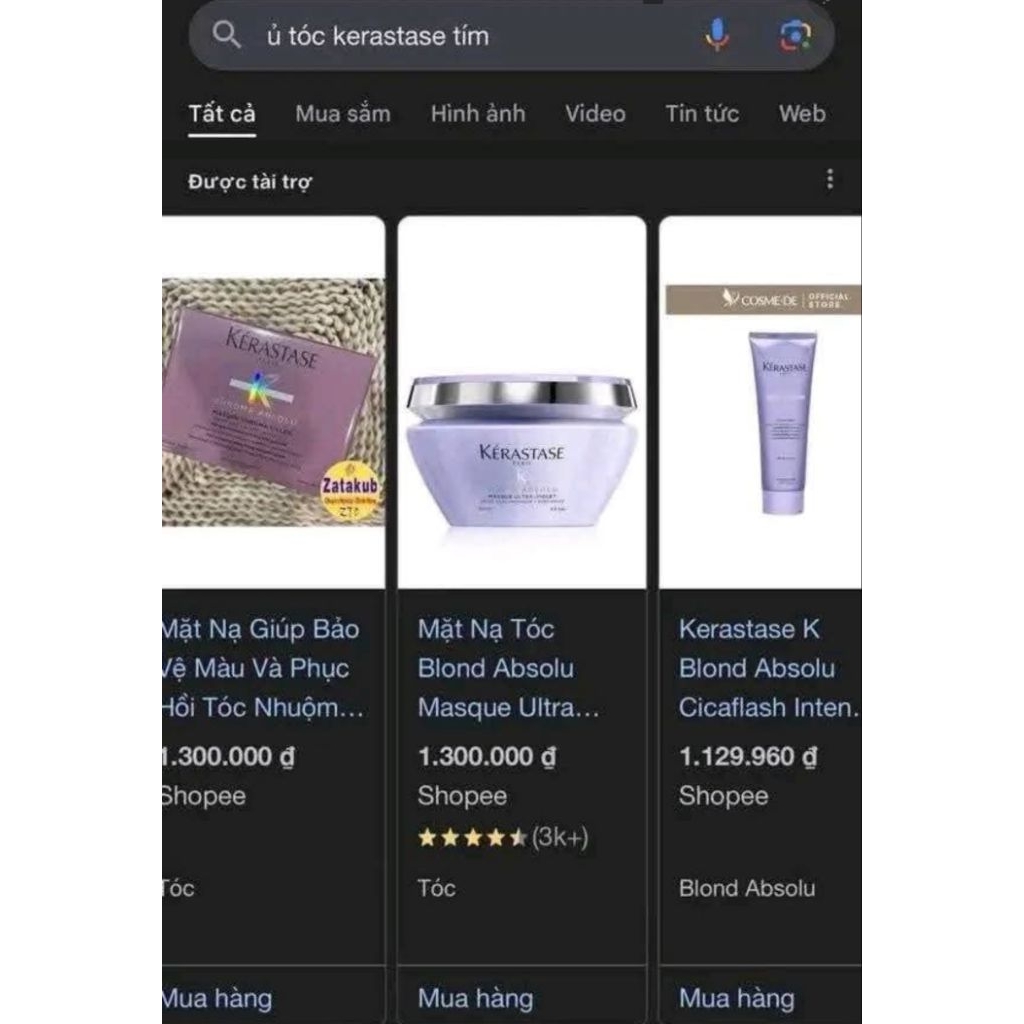This screenshot has width=1024, height=1024.
Task: Open Google Lens camera search
Action: pyautogui.click(x=795, y=36)
